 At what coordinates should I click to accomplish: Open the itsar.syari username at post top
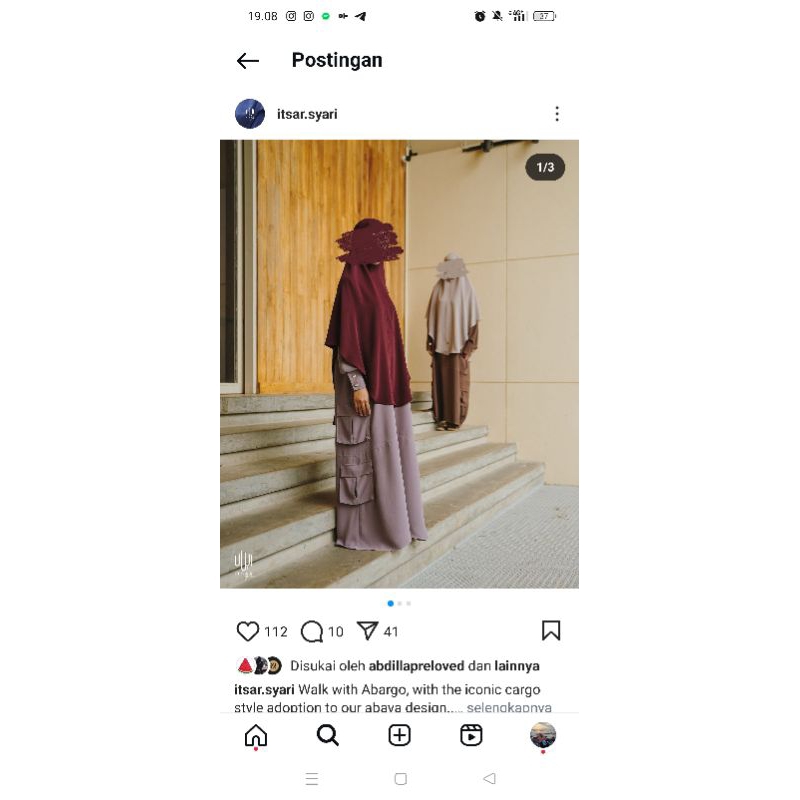[307, 114]
